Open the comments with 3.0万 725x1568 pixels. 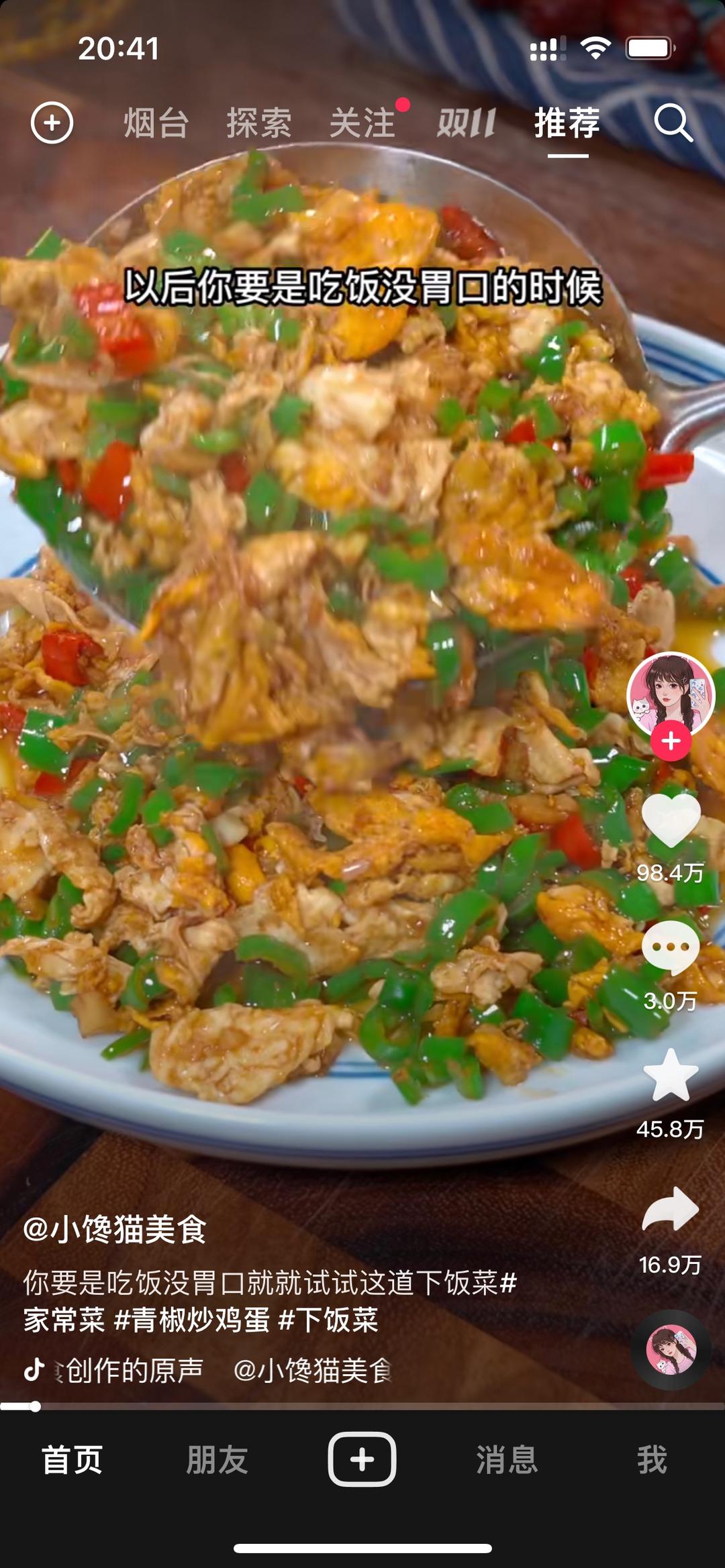point(671,947)
